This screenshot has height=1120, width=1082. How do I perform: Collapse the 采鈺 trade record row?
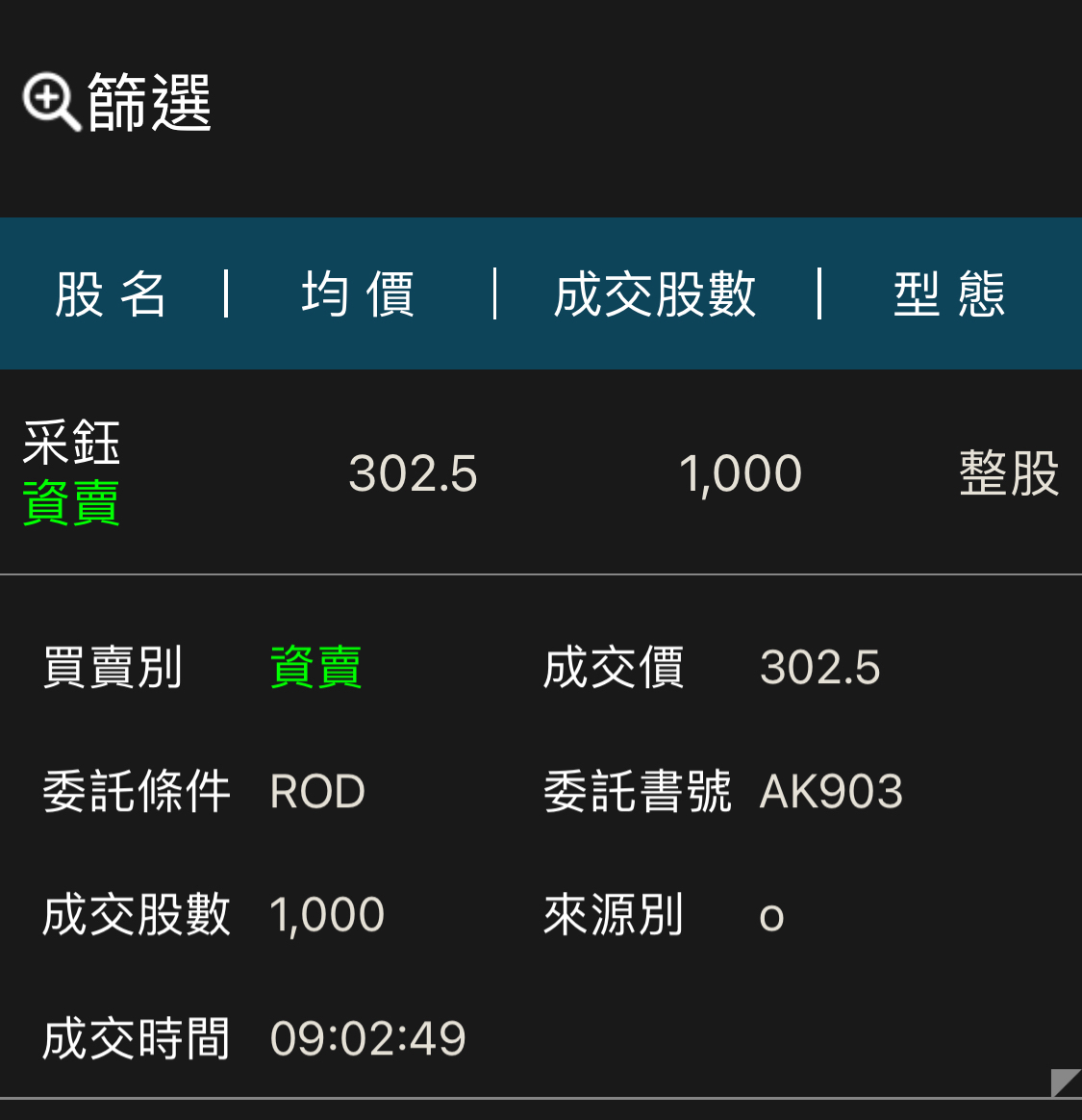tap(541, 472)
